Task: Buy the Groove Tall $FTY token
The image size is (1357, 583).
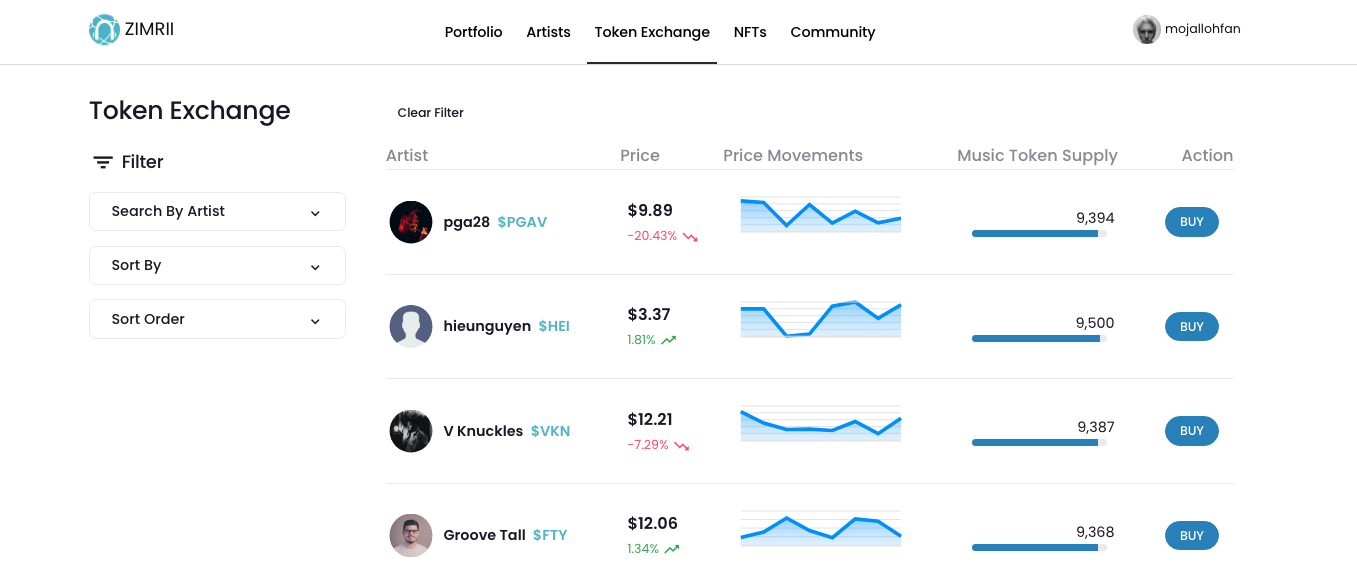Action: (x=1191, y=536)
